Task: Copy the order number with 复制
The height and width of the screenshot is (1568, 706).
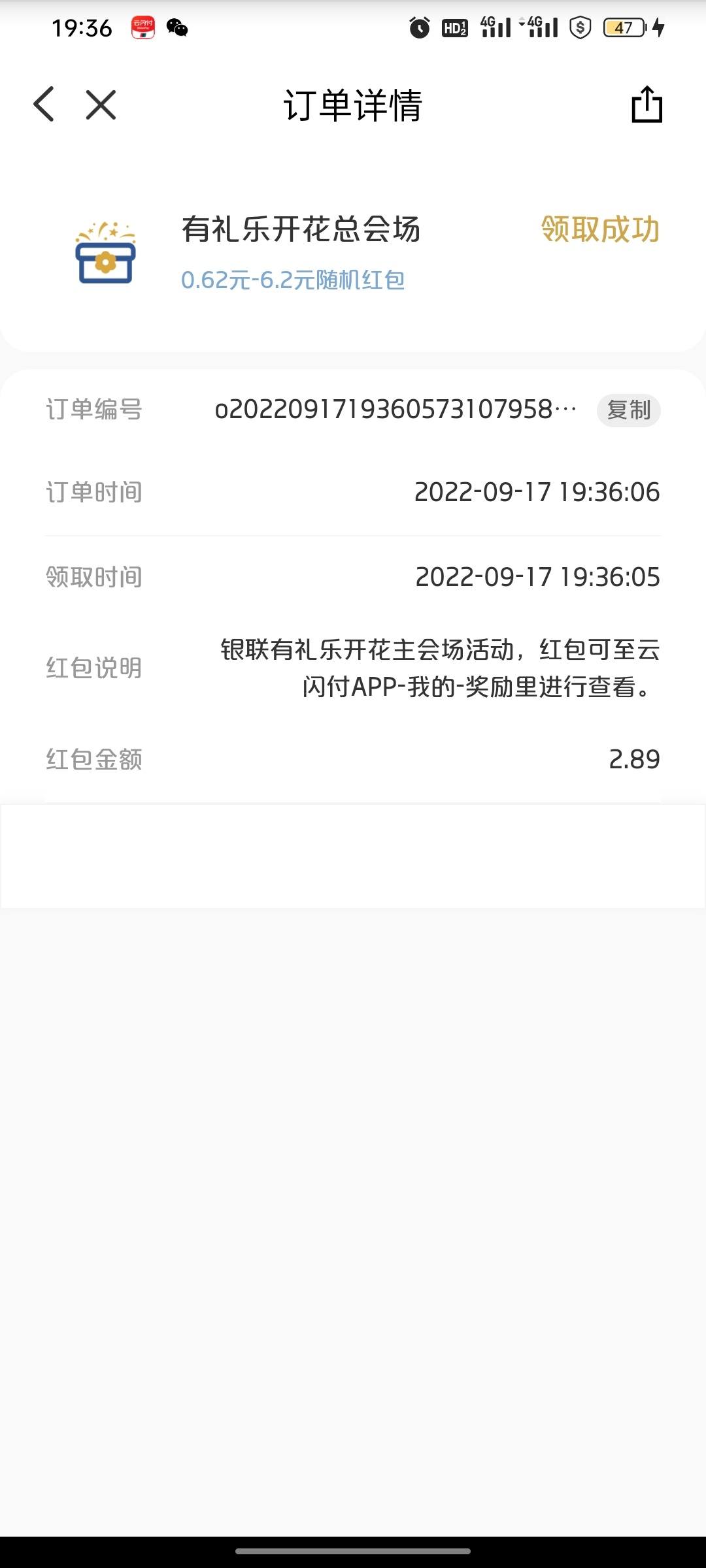Action: (x=628, y=410)
